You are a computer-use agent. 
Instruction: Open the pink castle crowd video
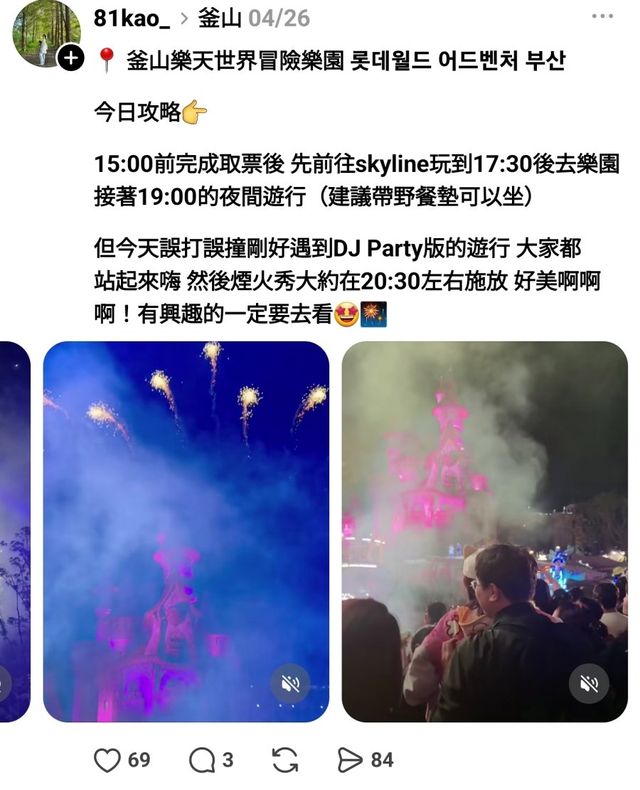tap(484, 531)
